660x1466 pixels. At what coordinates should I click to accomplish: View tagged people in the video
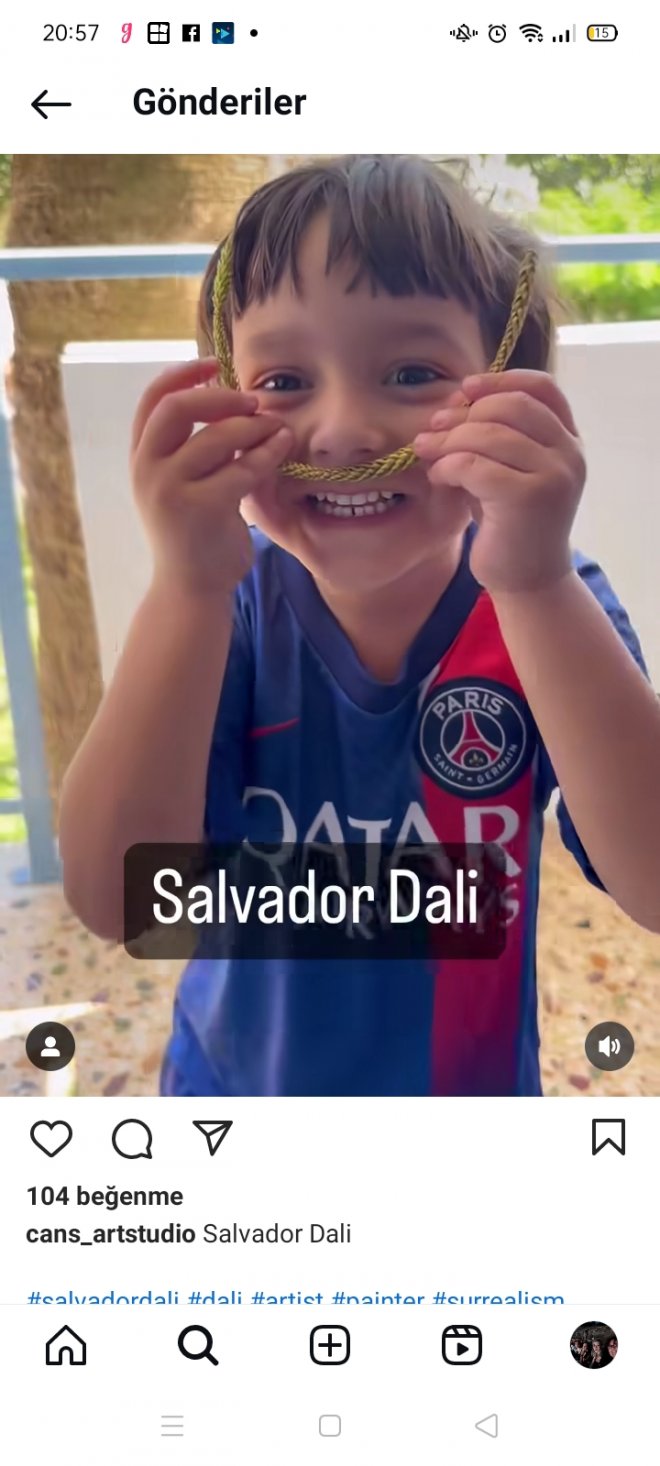pyautogui.click(x=50, y=1046)
